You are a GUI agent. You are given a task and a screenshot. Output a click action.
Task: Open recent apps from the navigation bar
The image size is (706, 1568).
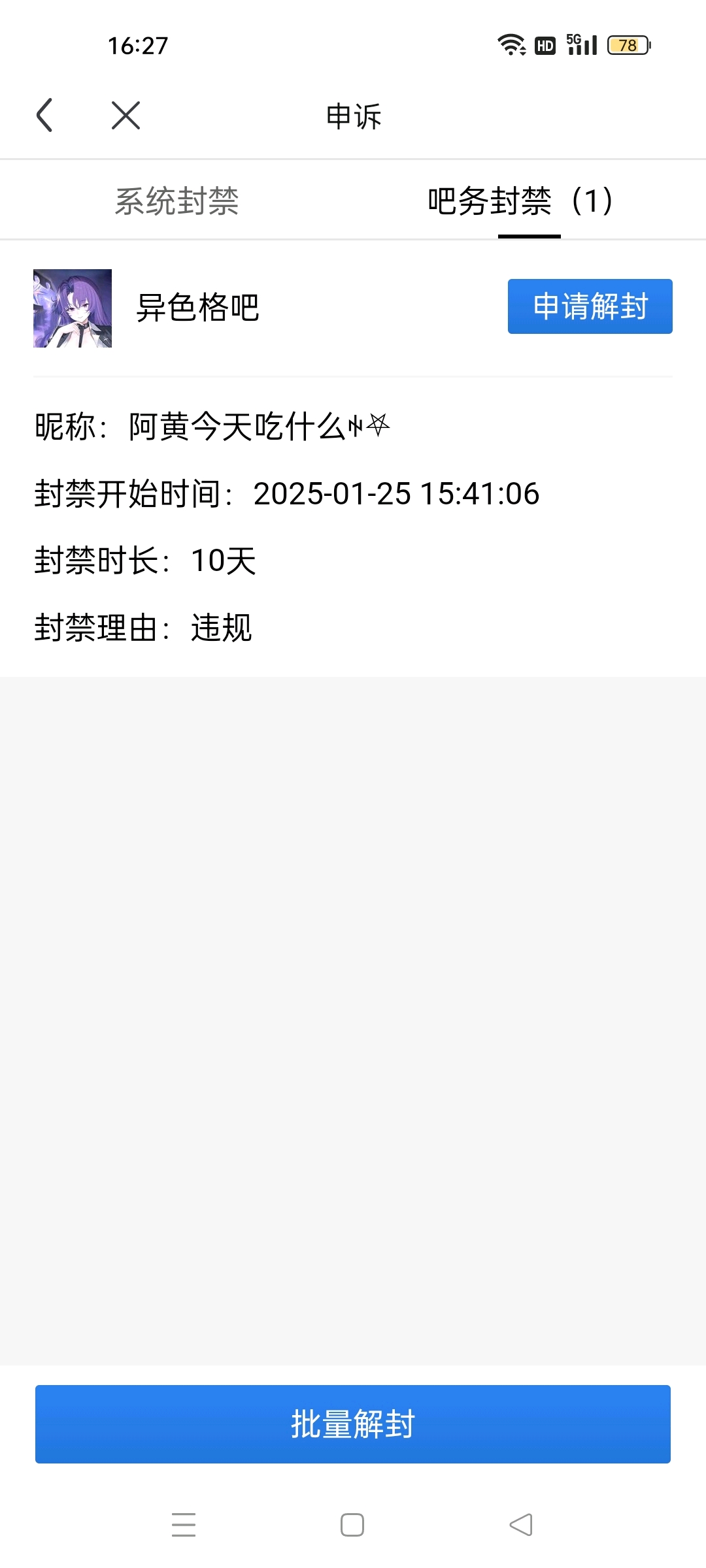184,1525
